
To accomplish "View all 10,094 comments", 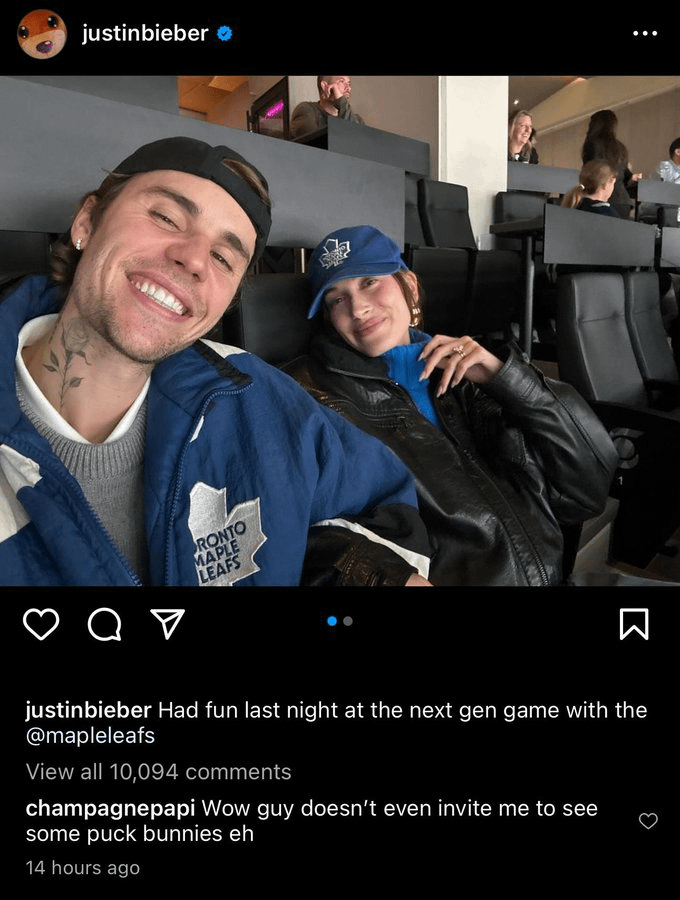I will (x=158, y=772).
